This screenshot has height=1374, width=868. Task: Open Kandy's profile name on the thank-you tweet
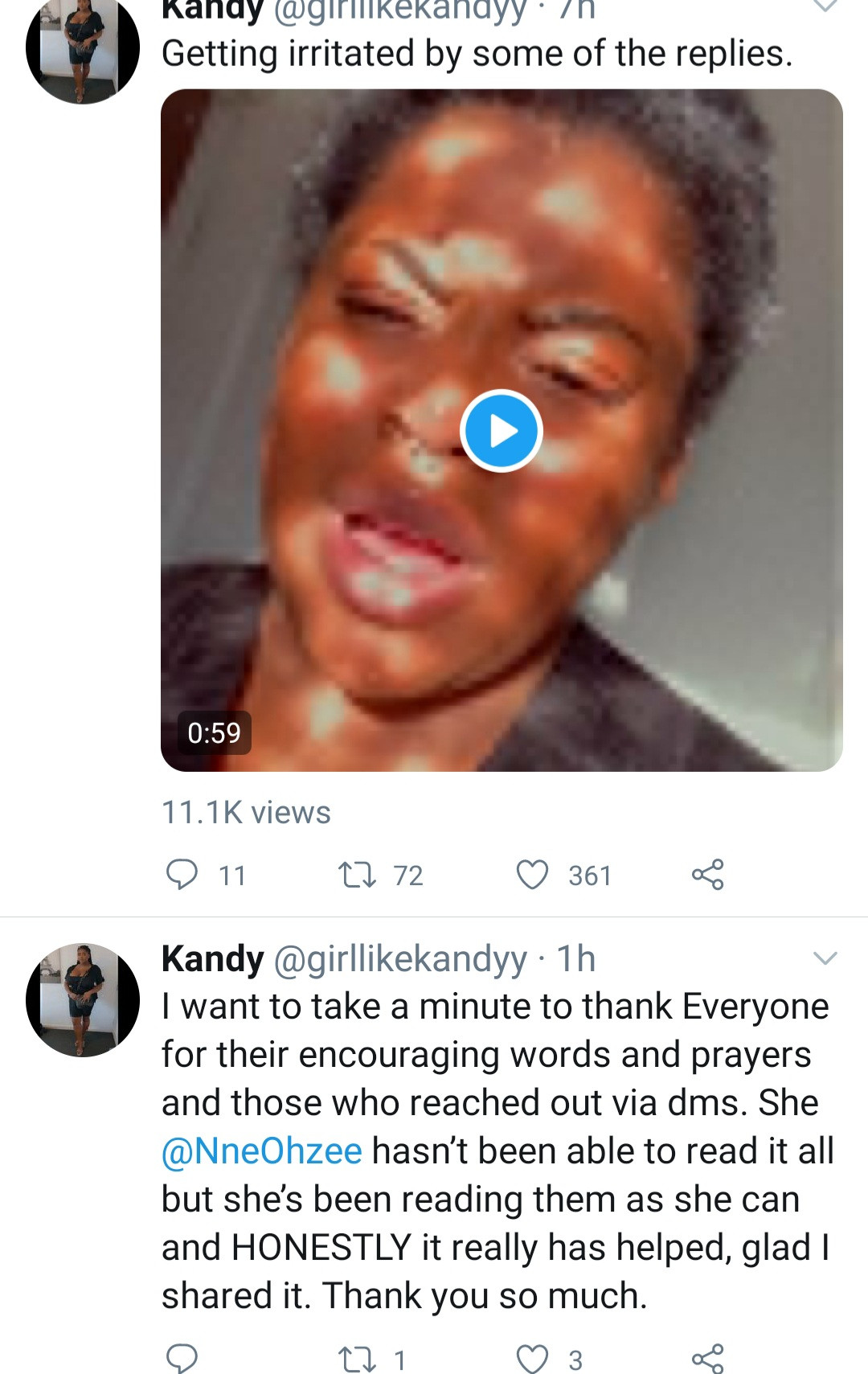point(213,958)
